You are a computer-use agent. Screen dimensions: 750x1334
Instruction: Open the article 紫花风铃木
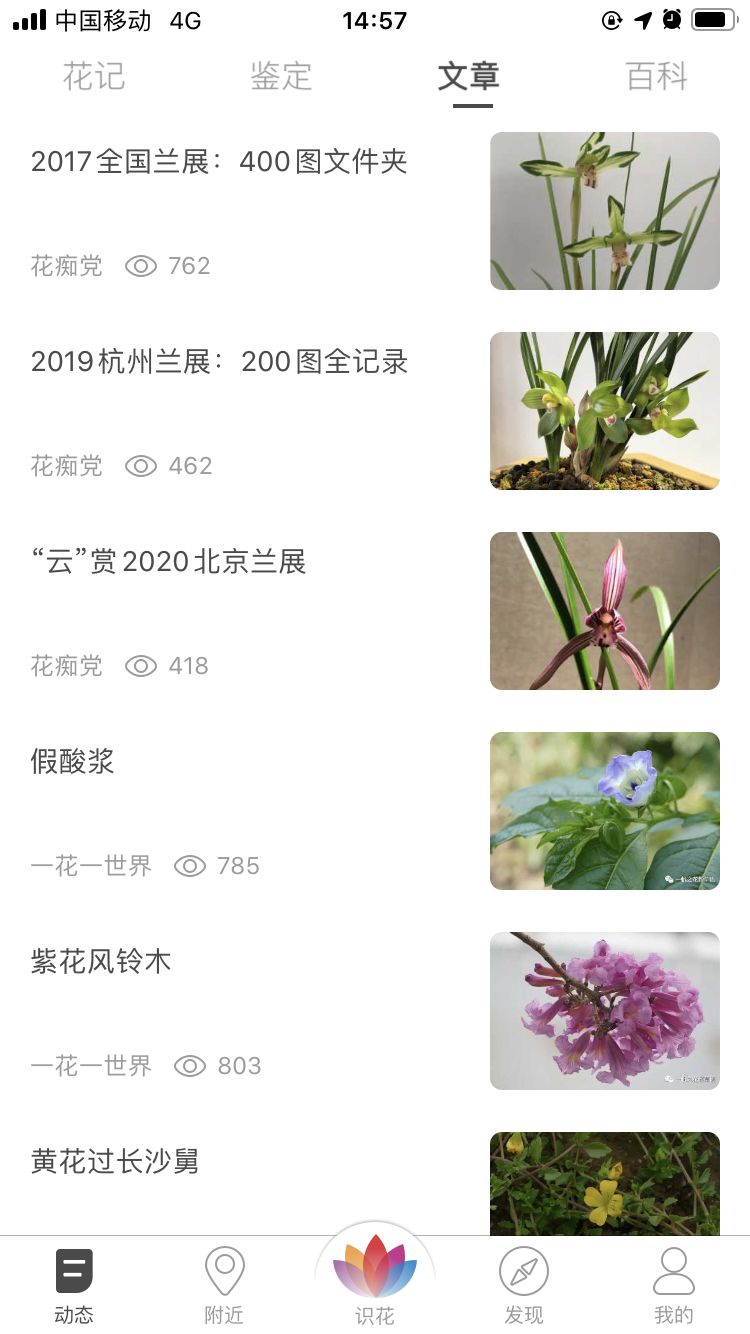[100, 962]
